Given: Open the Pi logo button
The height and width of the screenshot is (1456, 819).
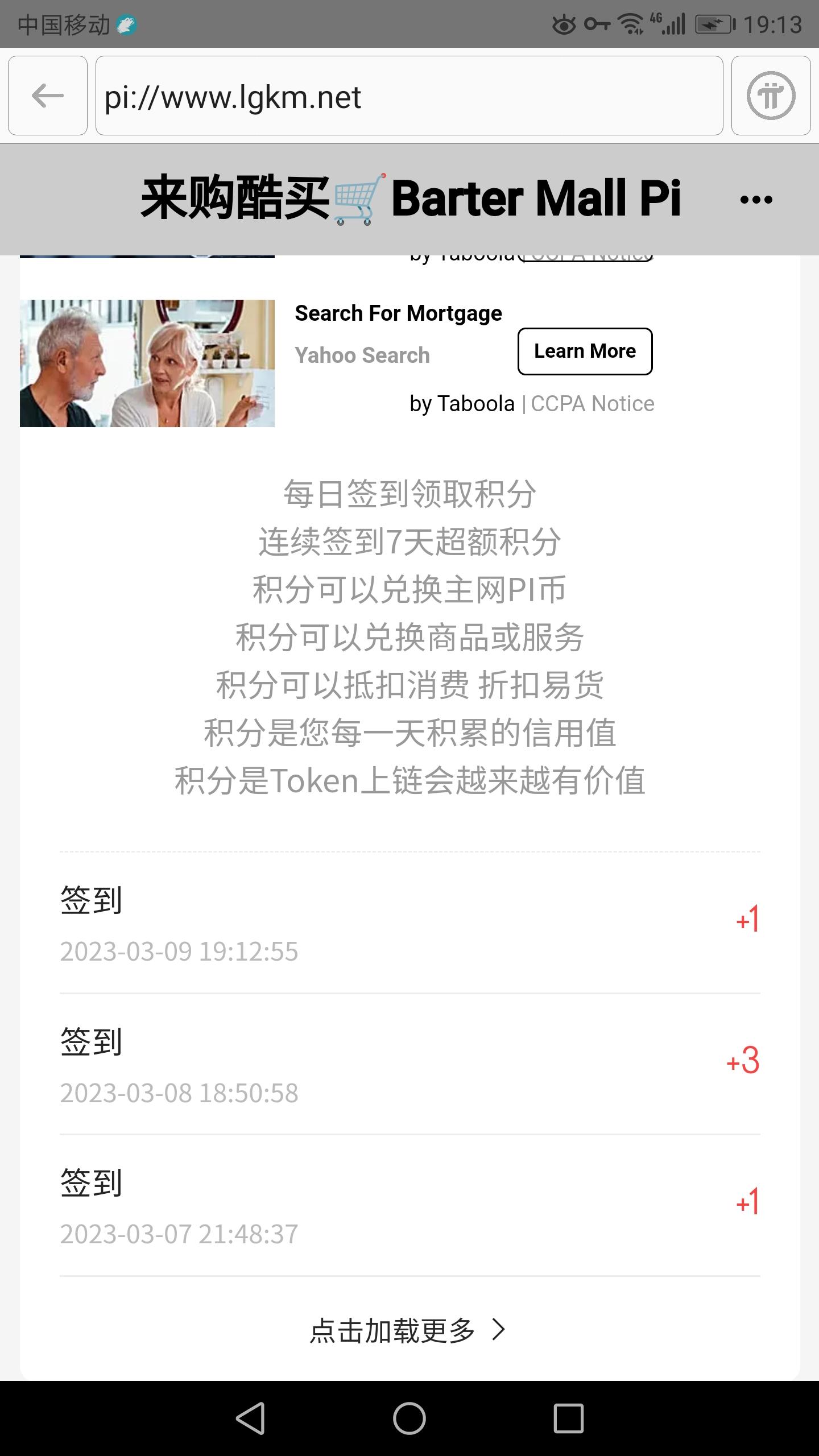Looking at the screenshot, I should pos(771,96).
